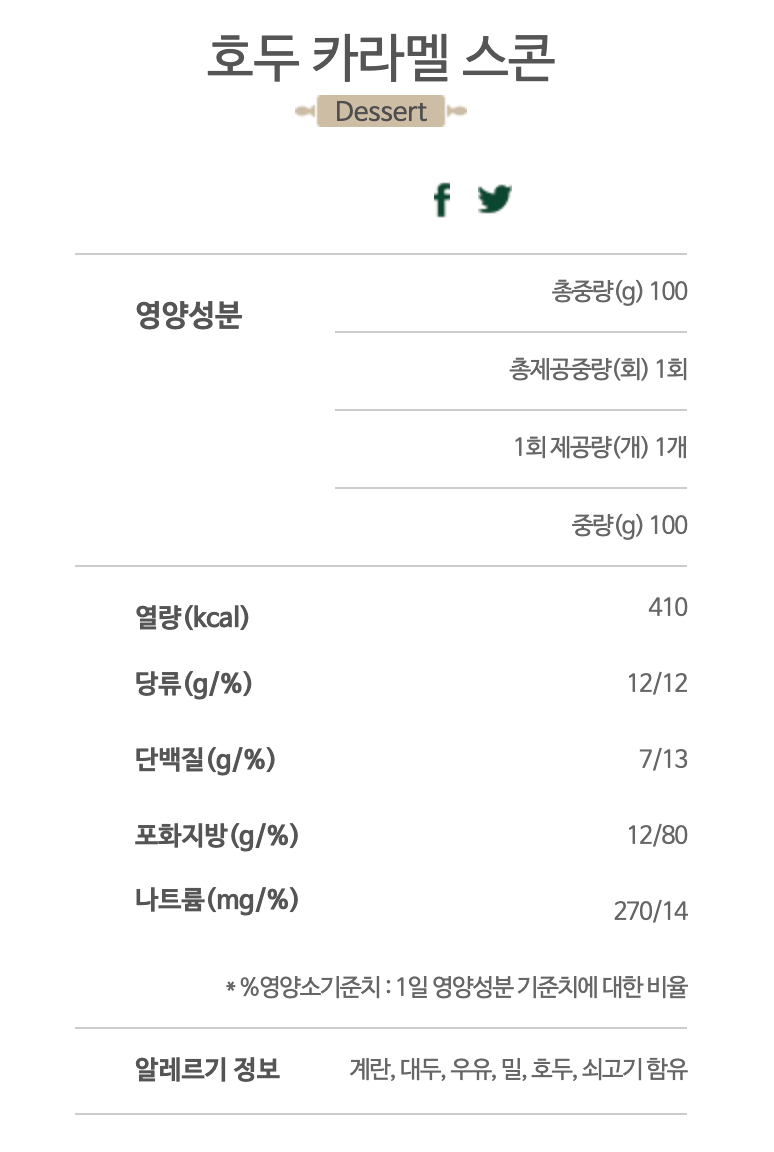
Task: Click the 나트륨(mg/%) 270/14 value
Action: (651, 911)
